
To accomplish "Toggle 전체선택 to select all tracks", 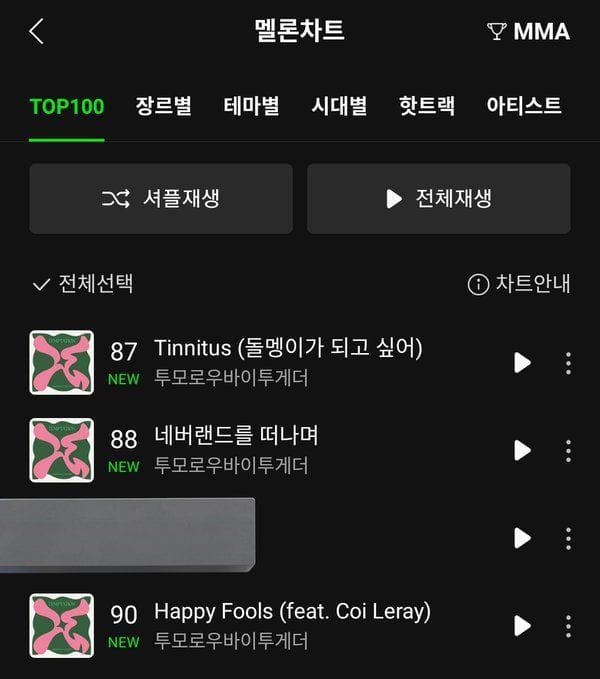I will 82,284.
